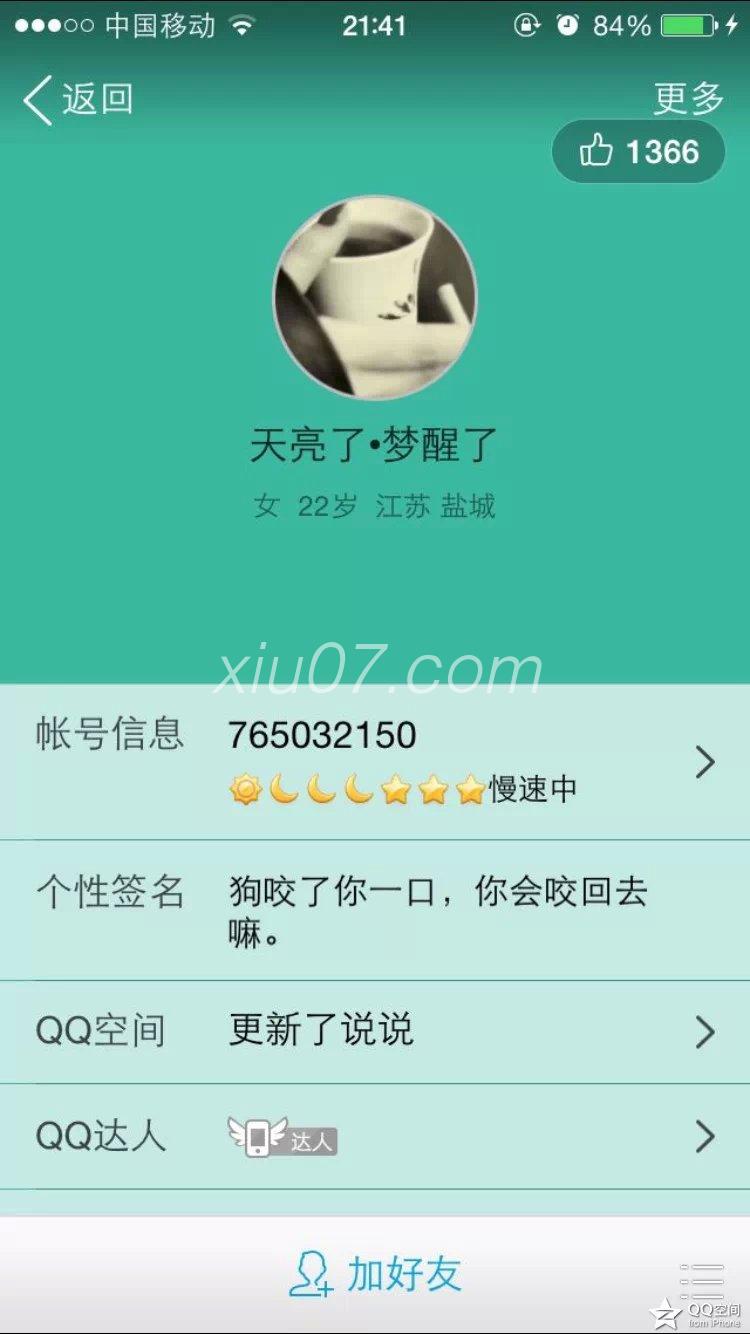750x1334 pixels.
Task: Tap 加好友 to add friend
Action: (x=375, y=1274)
